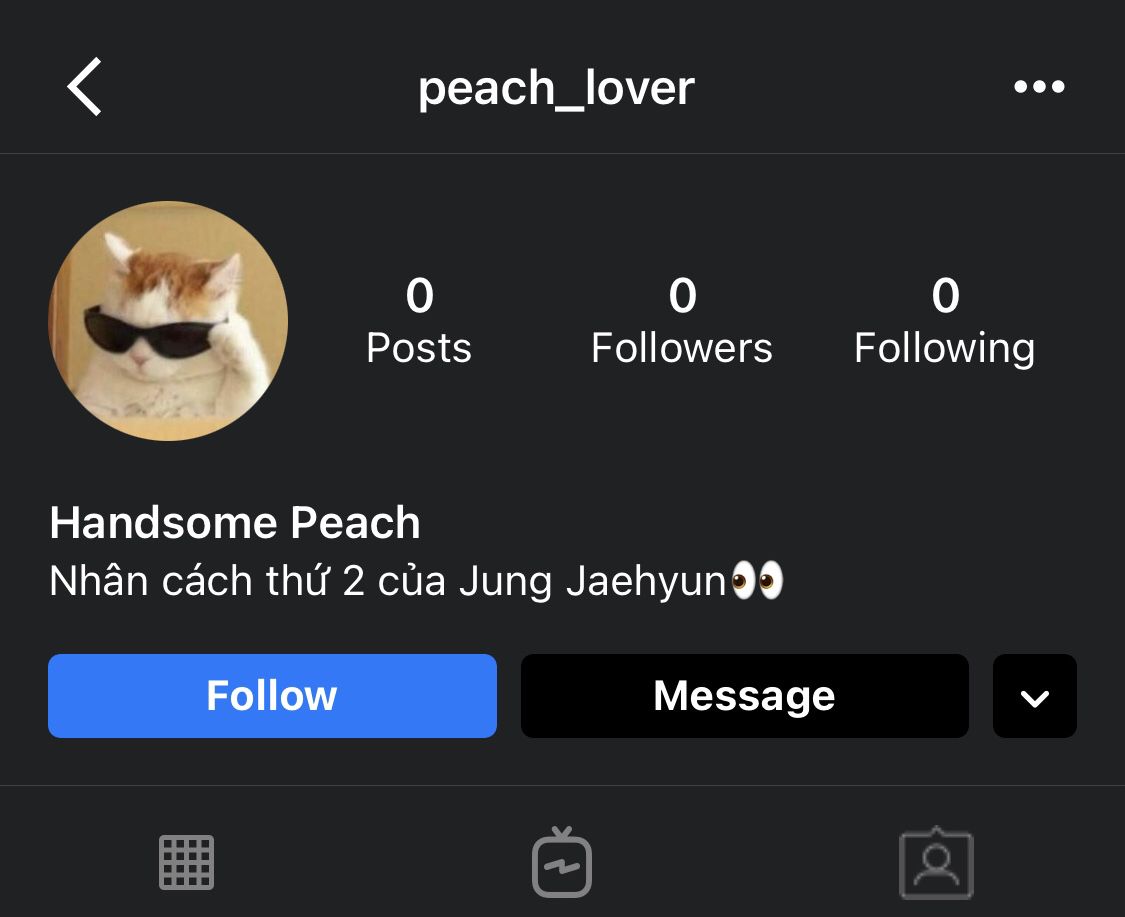Go back using the top-left arrow
Image resolution: width=1125 pixels, height=917 pixels.
point(85,87)
